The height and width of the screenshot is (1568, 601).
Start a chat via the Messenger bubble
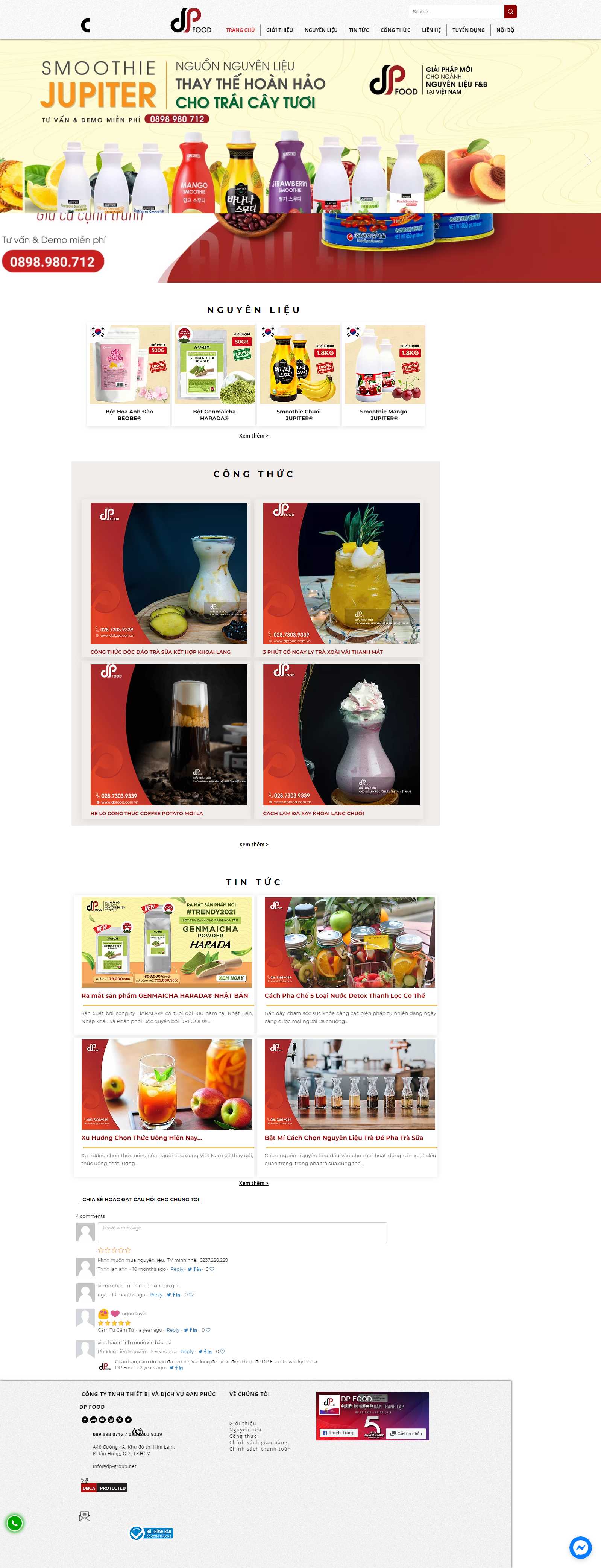click(580, 1548)
